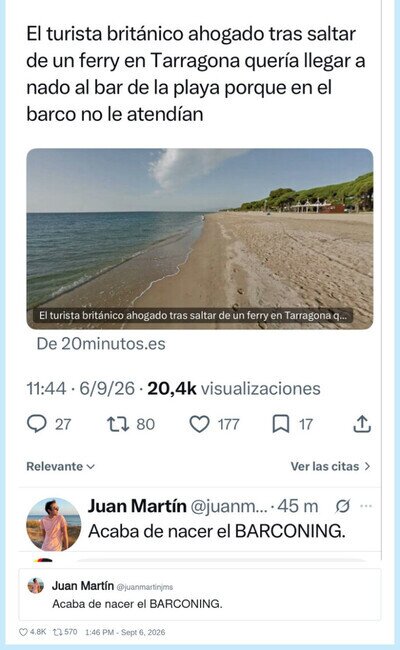The width and height of the screenshot is (400, 650).
Task: Open Juan Martín's profile picture
Action: pyautogui.click(x=53, y=524)
